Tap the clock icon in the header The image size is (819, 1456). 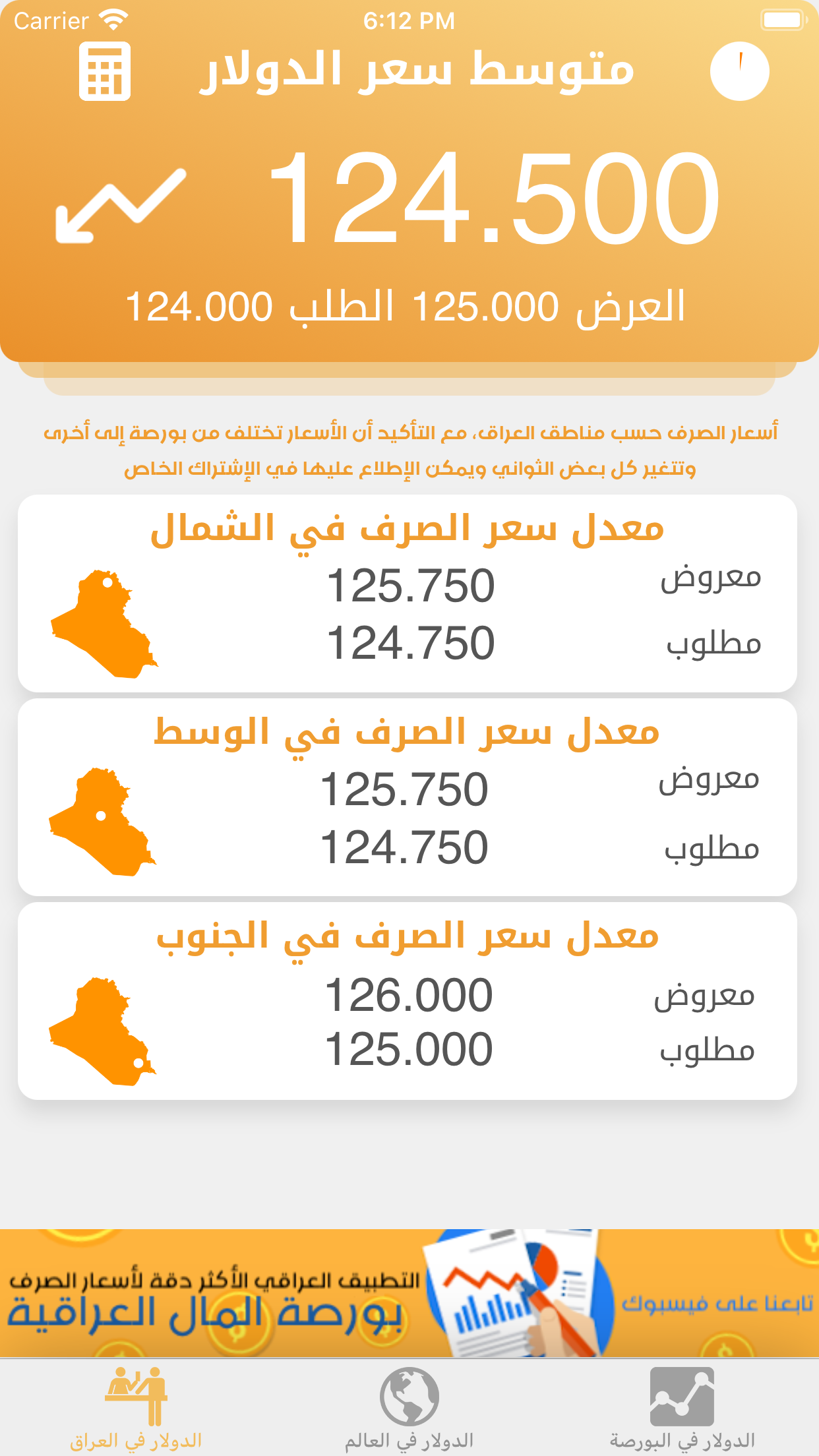(739, 71)
